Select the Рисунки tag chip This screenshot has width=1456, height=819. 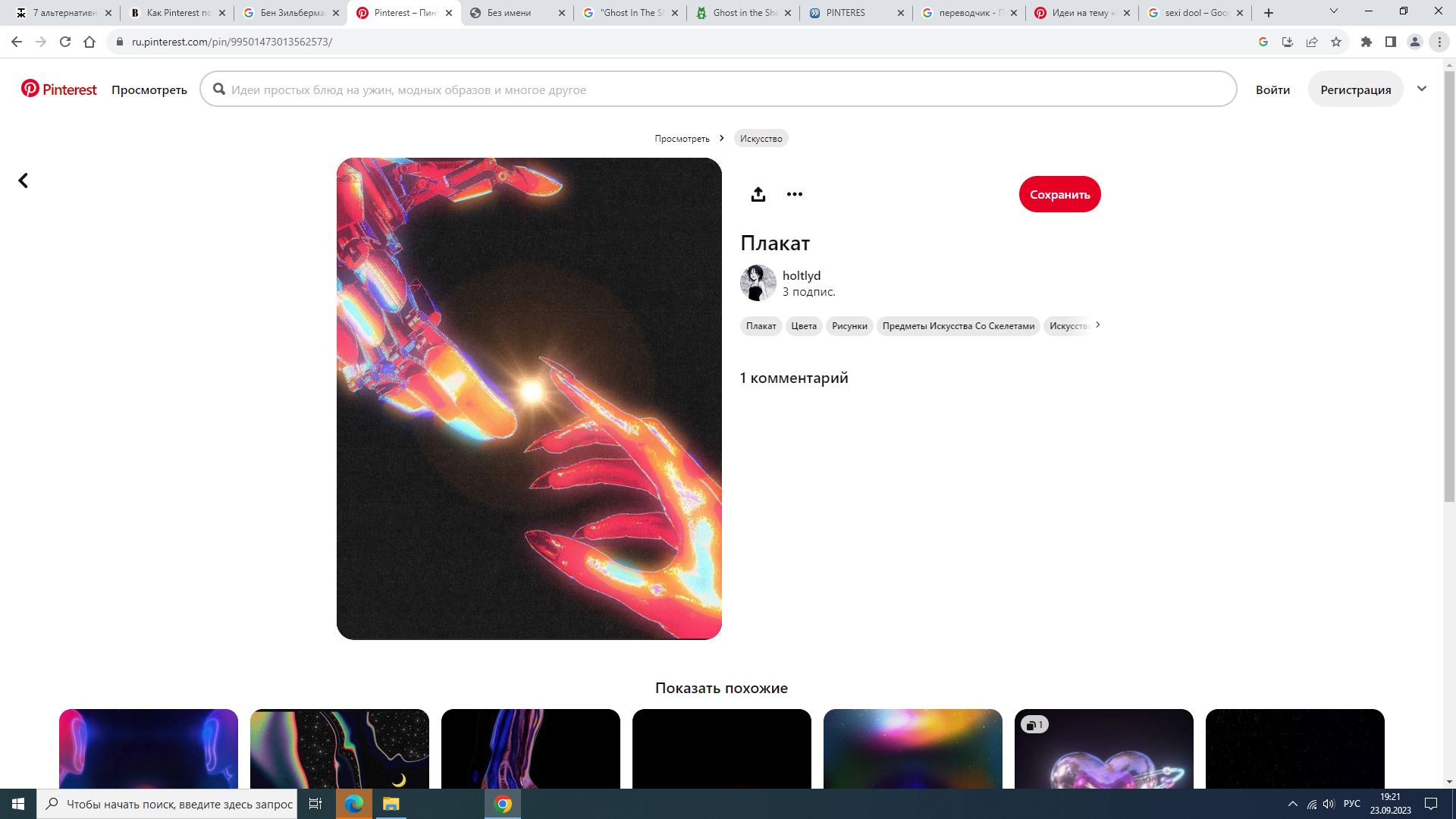[x=849, y=326]
